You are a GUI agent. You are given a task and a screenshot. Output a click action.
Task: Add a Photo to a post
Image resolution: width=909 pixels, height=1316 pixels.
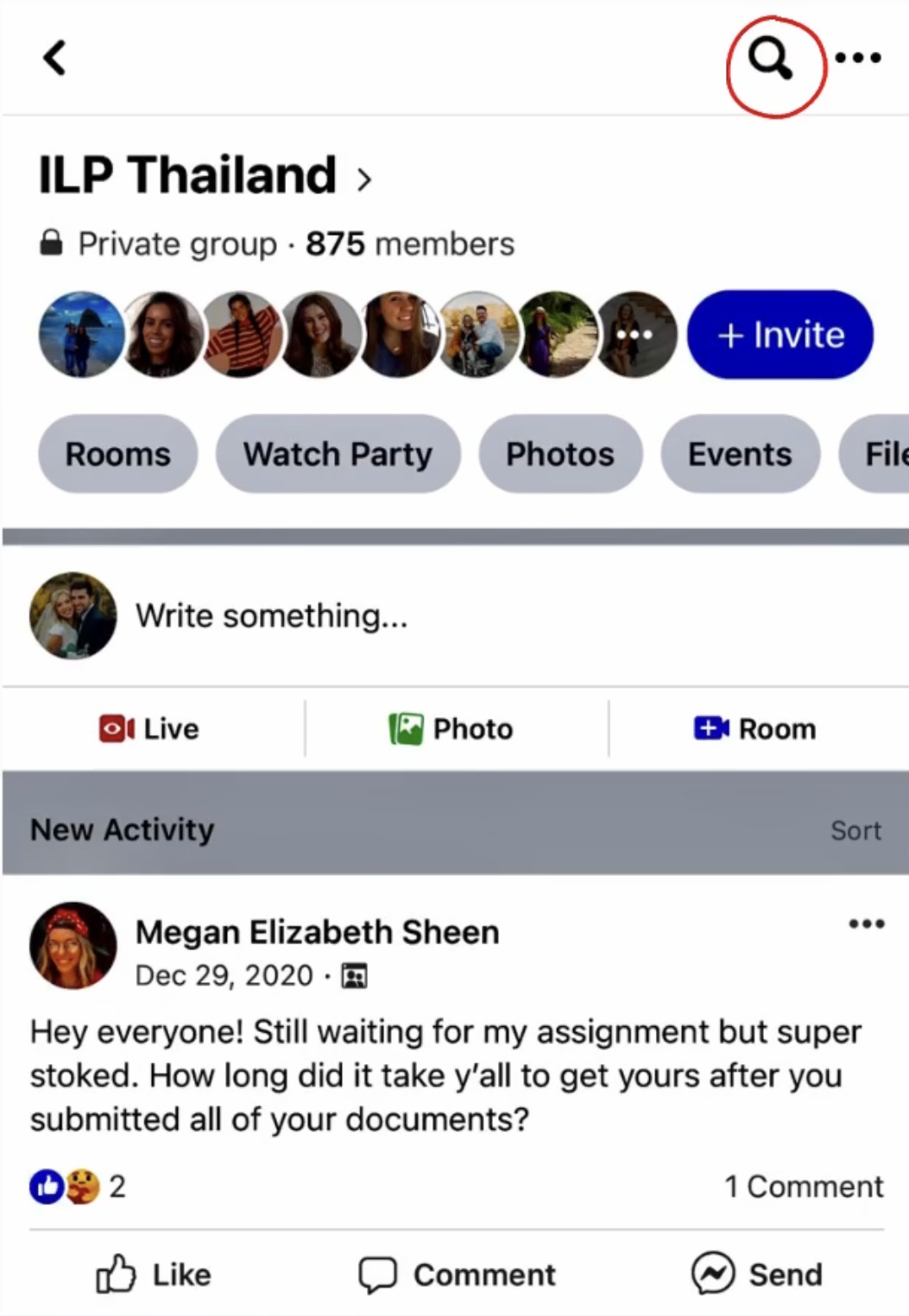point(451,728)
